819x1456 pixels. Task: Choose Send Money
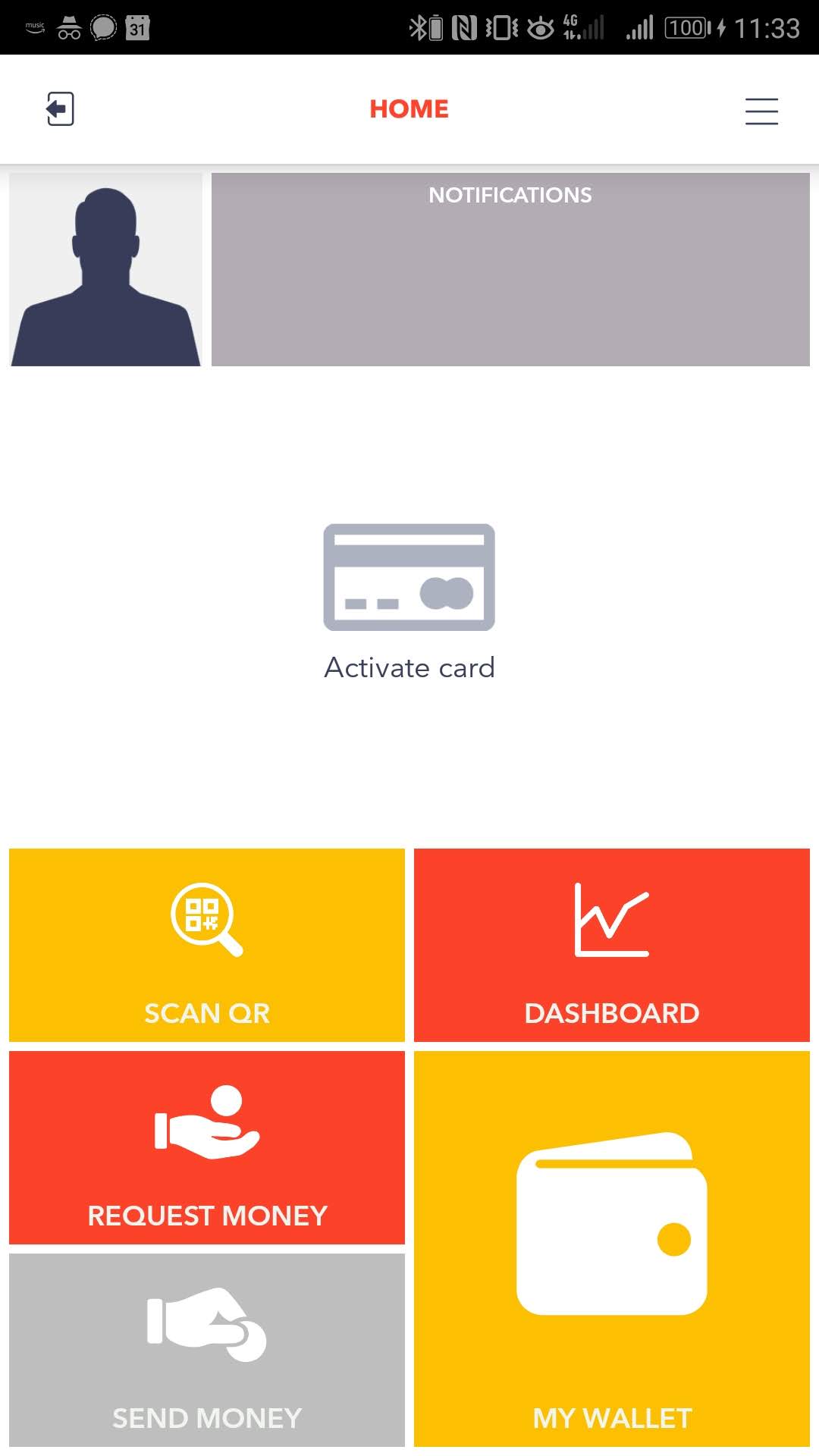(x=207, y=1350)
